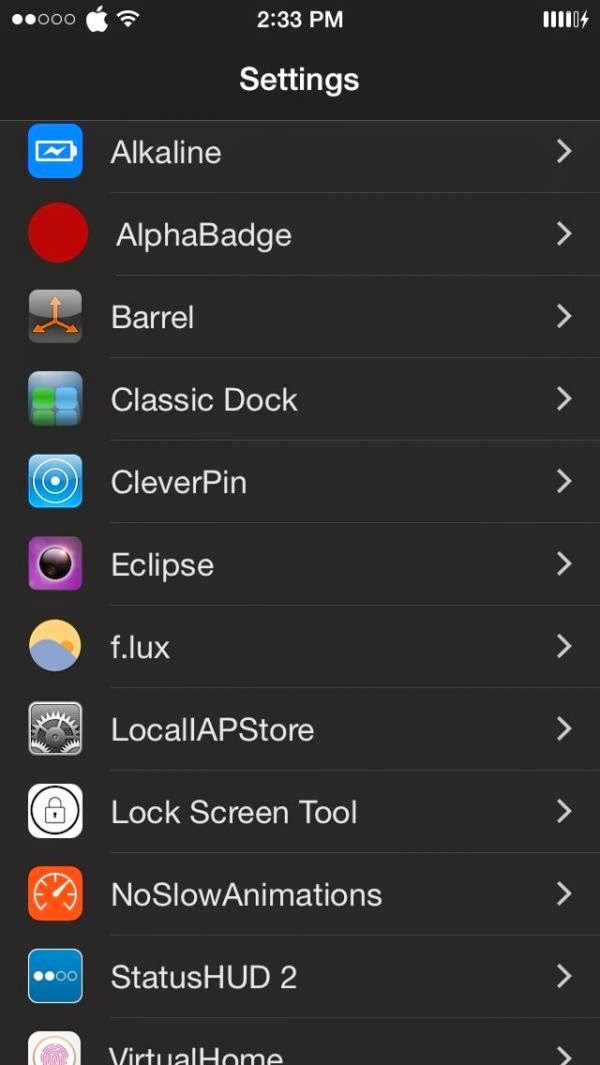Open StatusHUD 2 settings
This screenshot has width=600, height=1065.
300,976
